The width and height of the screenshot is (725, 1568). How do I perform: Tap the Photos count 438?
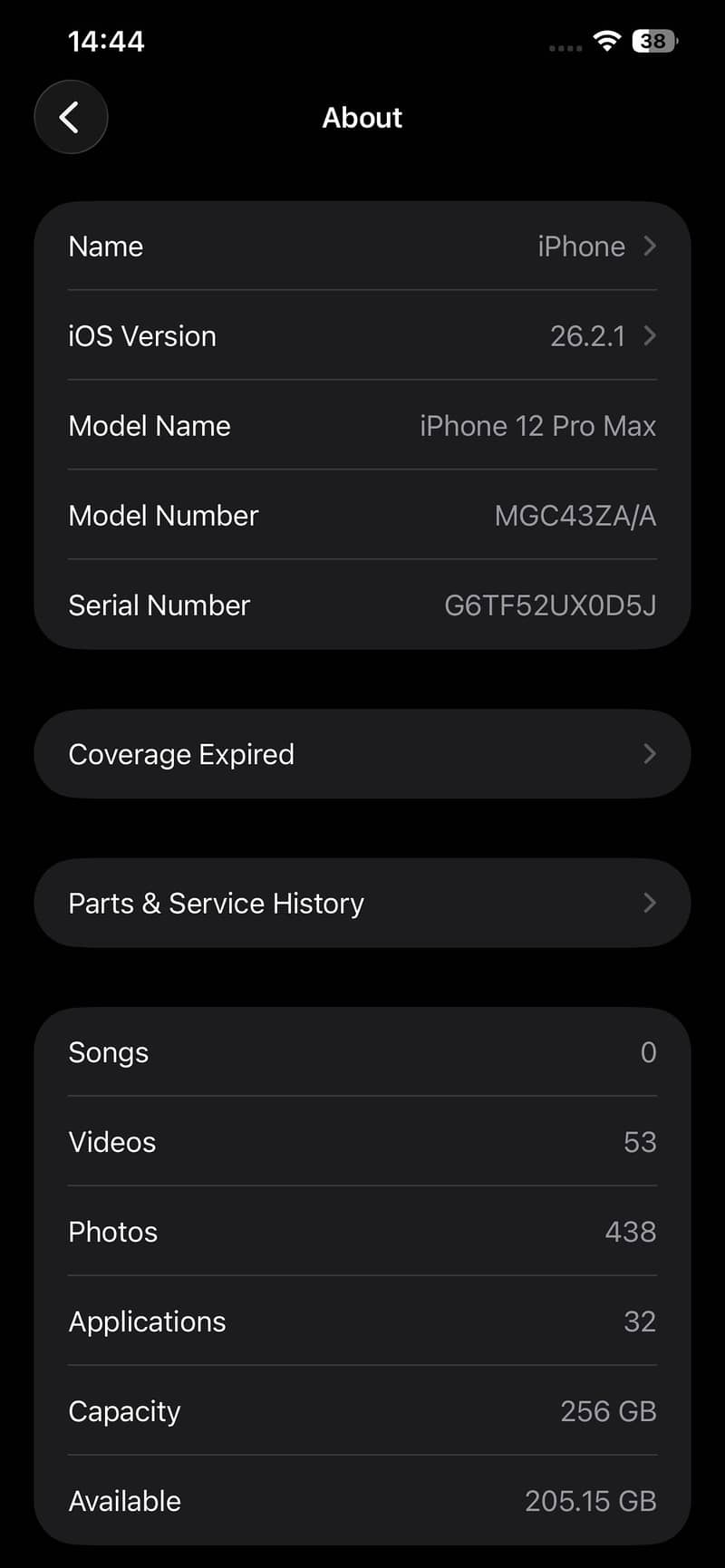[629, 1231]
